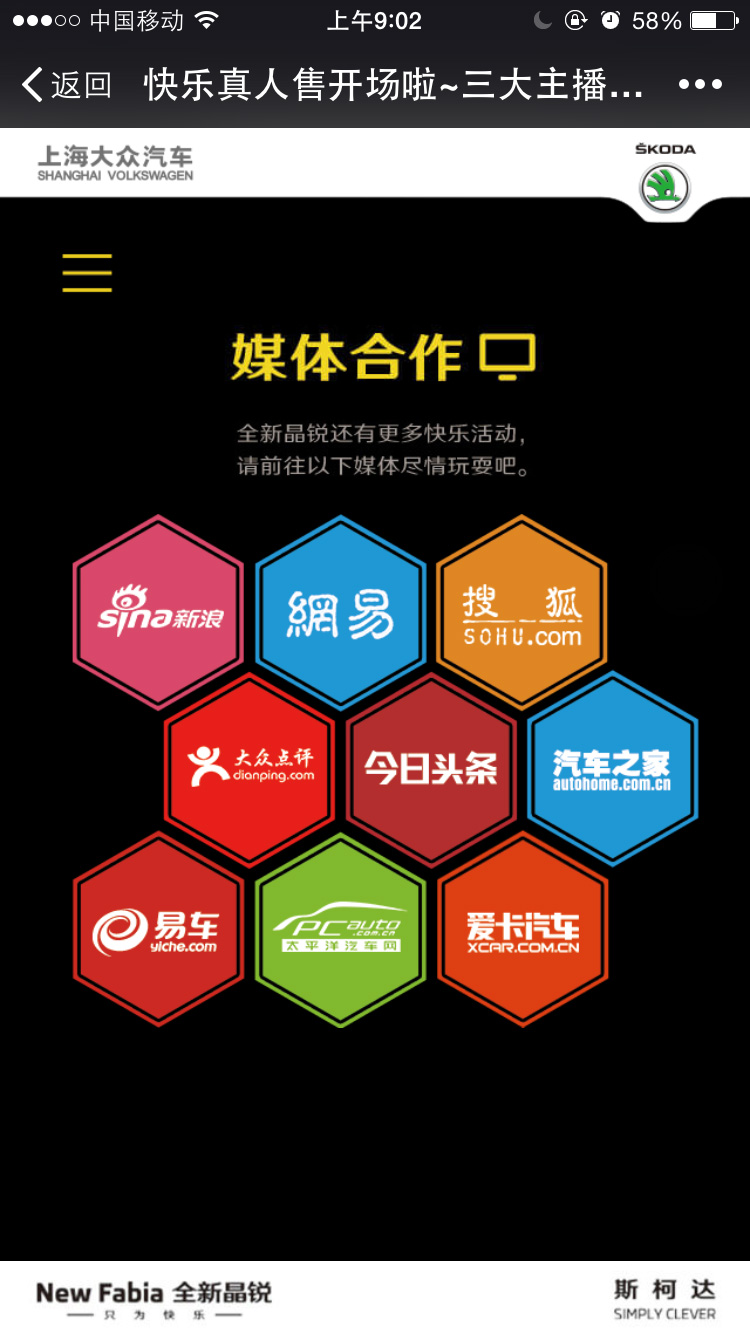Visit the 爱卡汽车 xcar.com.cn tile
Viewport: 750px width, 1334px height.
[521, 929]
